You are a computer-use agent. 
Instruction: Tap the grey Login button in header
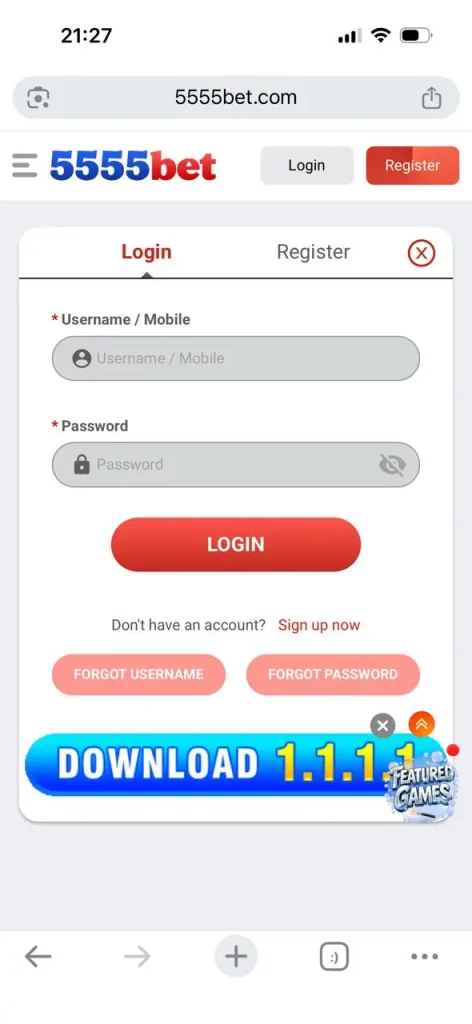[307, 165]
